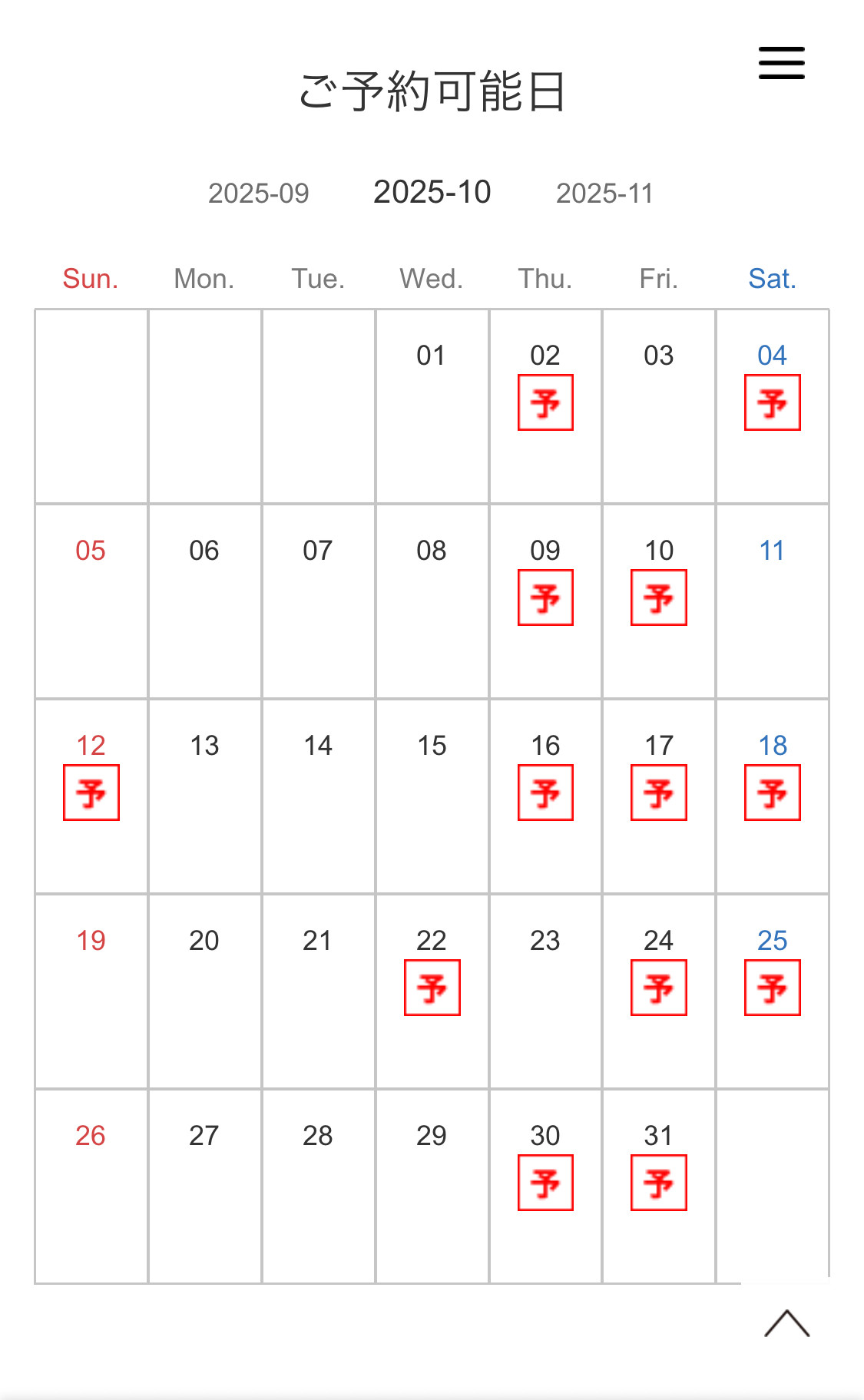Select the 予 reservation mark on October 16
Screen dimensions: 864x1400
(545, 793)
